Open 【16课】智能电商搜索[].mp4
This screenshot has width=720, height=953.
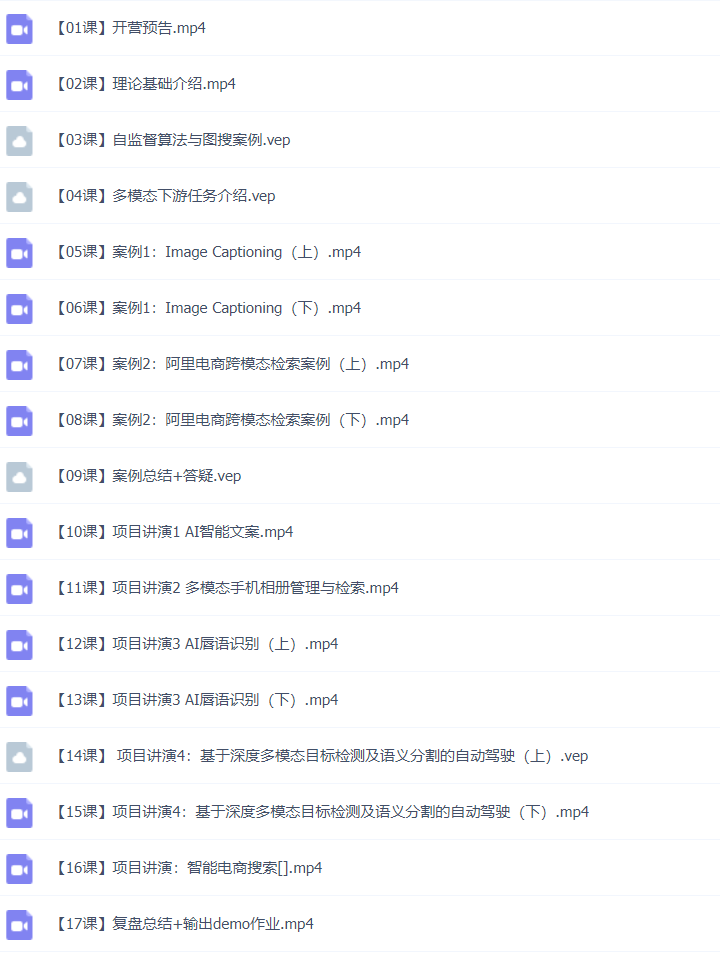tap(189, 868)
